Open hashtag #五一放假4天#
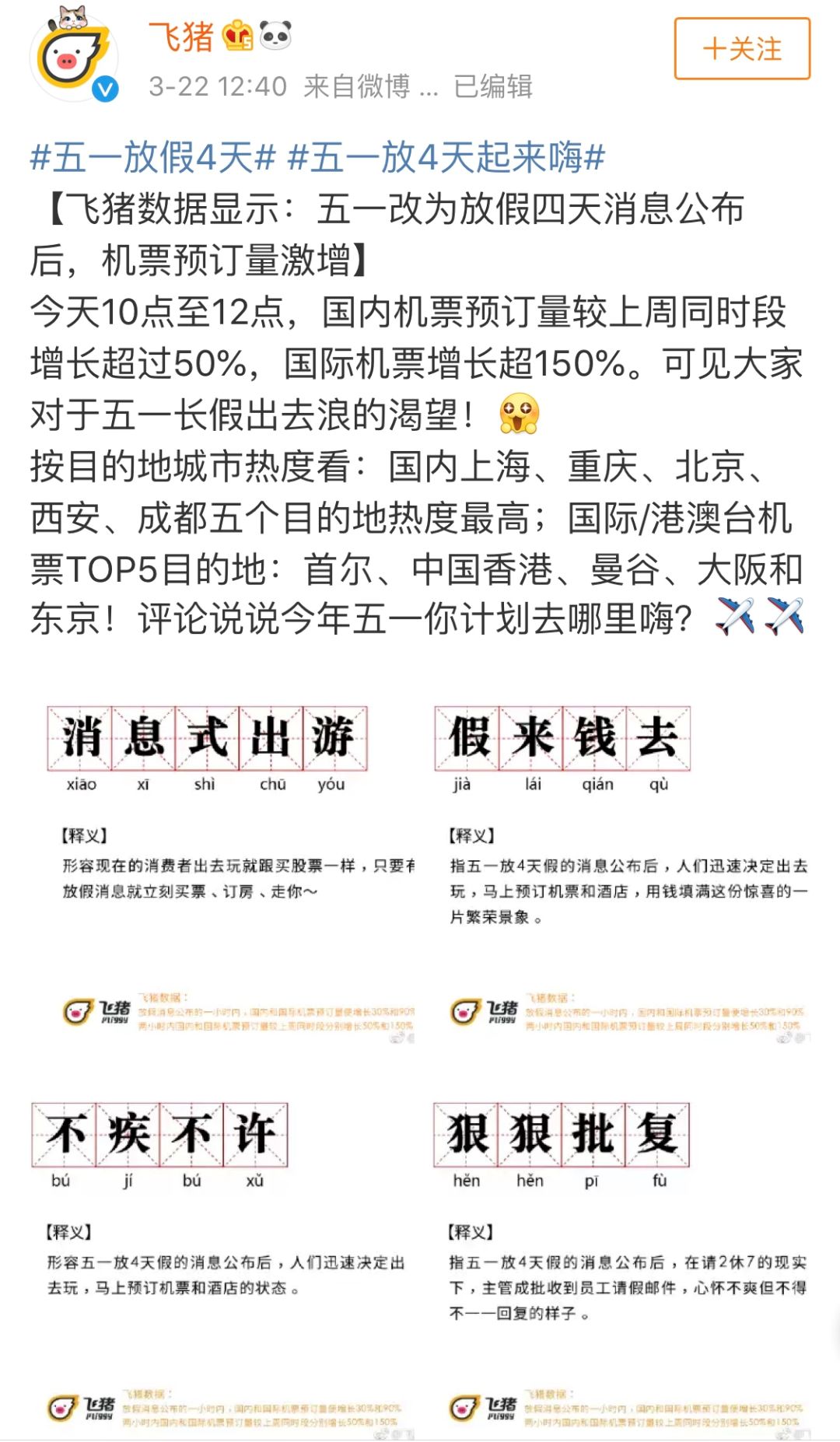This screenshot has width=840, height=1442. pos(152,157)
